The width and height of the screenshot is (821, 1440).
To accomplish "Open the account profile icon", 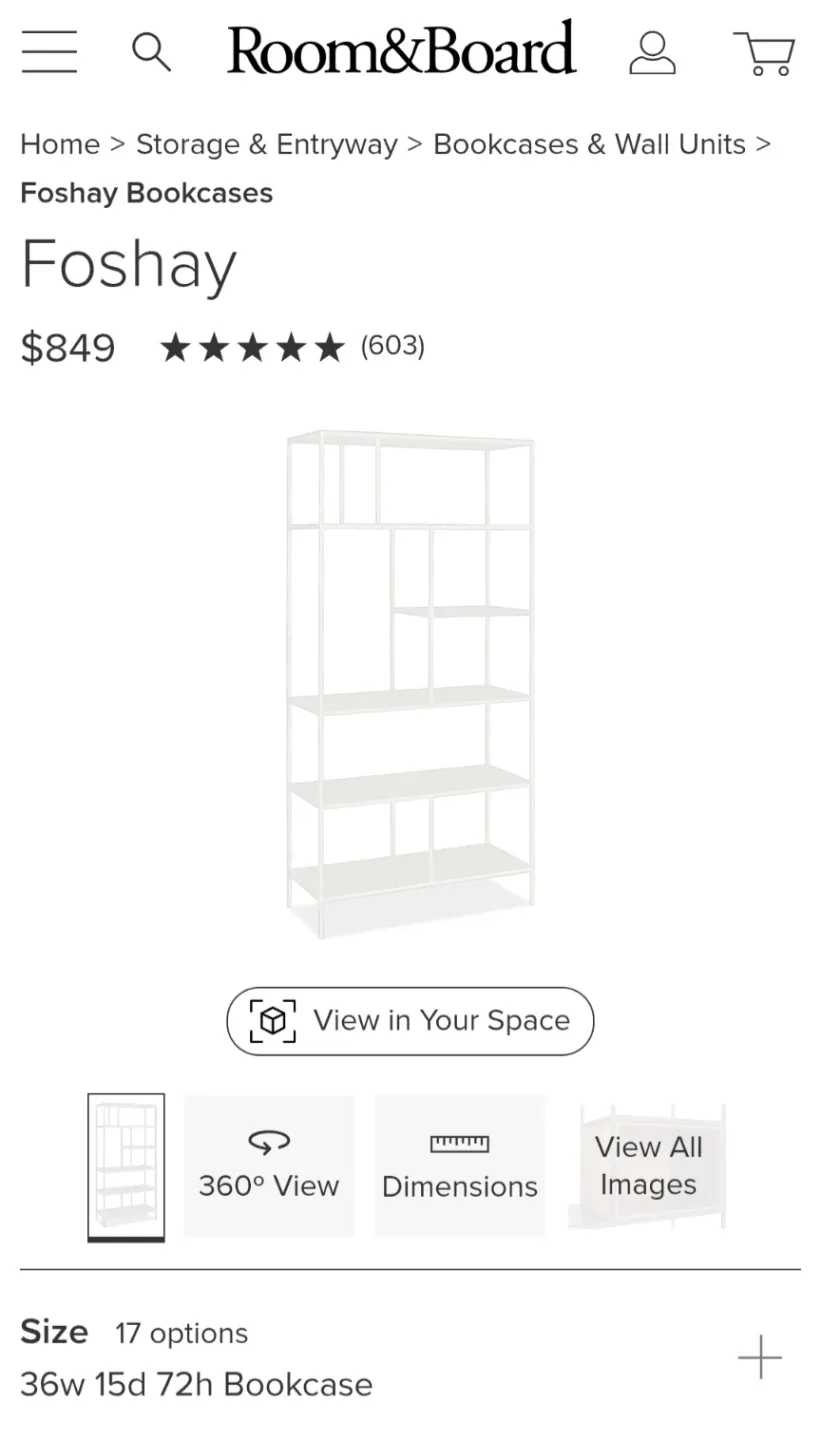I will coord(653,51).
